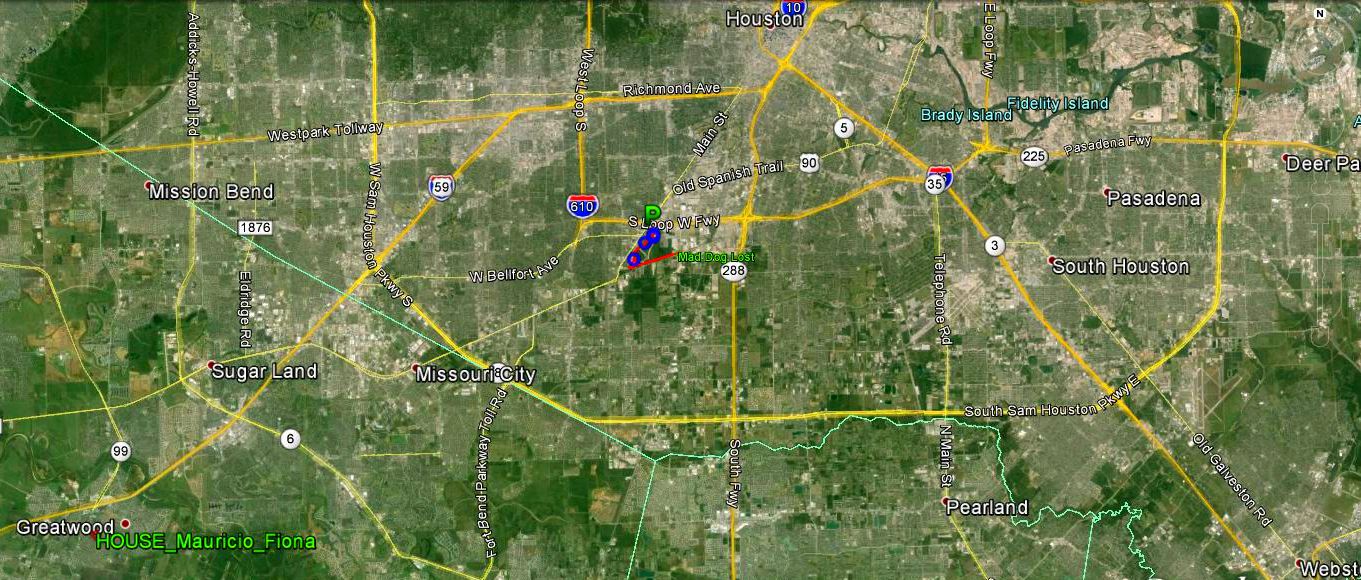Select the Greatwood place marker

click(x=125, y=523)
